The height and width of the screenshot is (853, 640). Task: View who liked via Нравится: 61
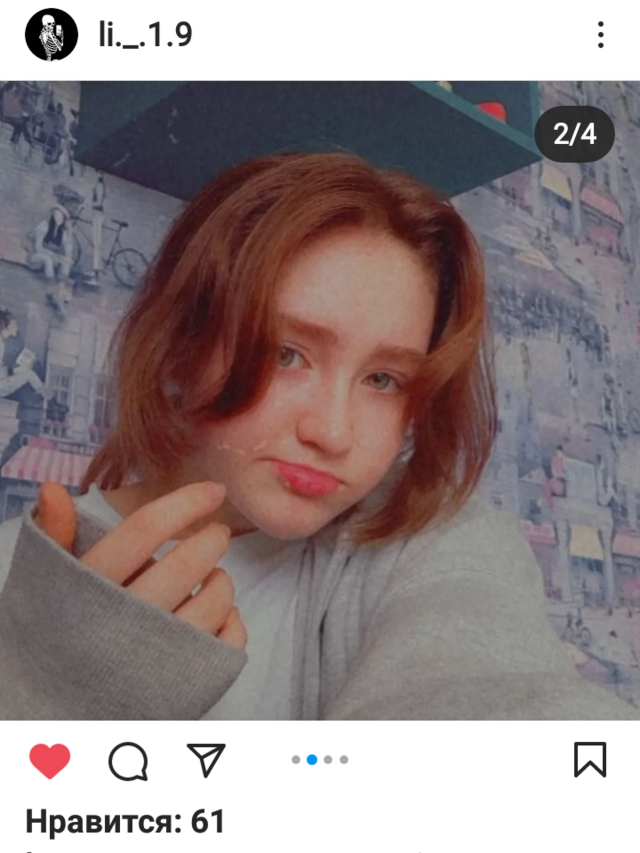tap(125, 822)
